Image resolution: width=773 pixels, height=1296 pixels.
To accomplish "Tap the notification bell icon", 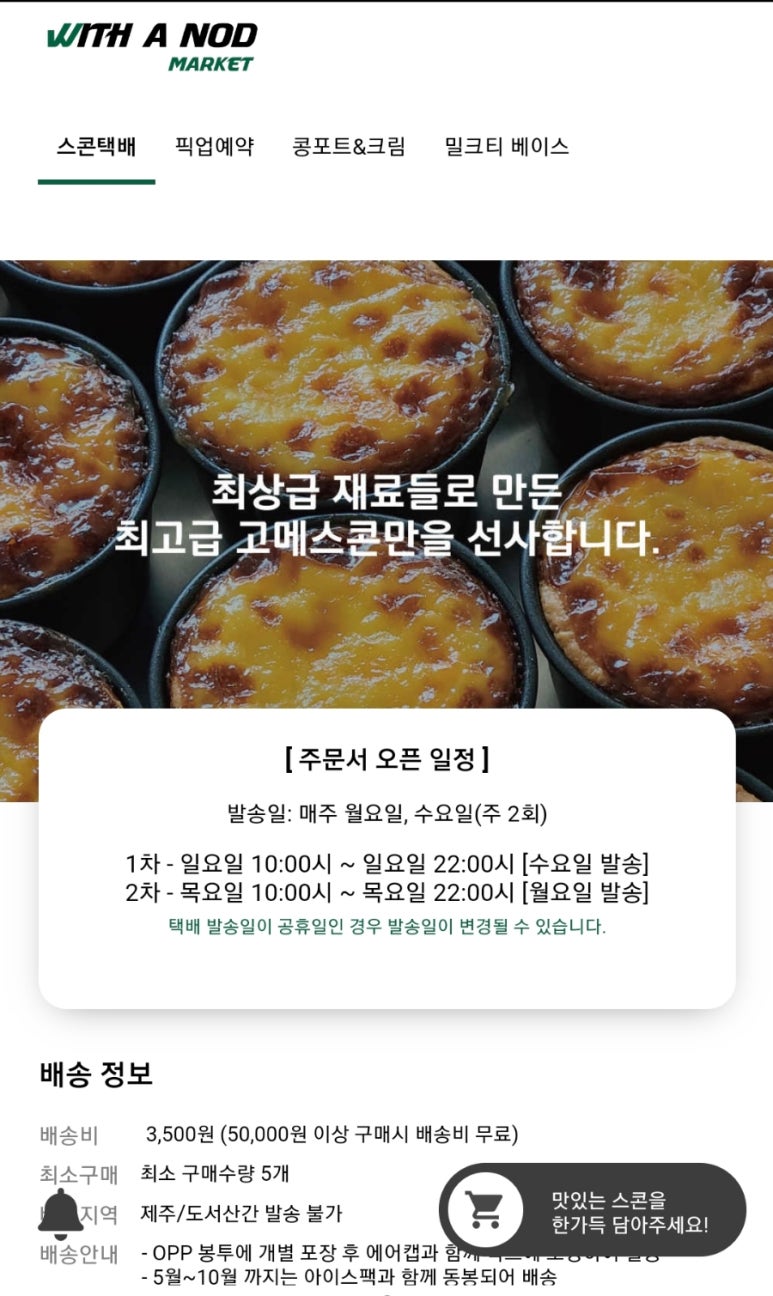I will (x=61, y=1214).
